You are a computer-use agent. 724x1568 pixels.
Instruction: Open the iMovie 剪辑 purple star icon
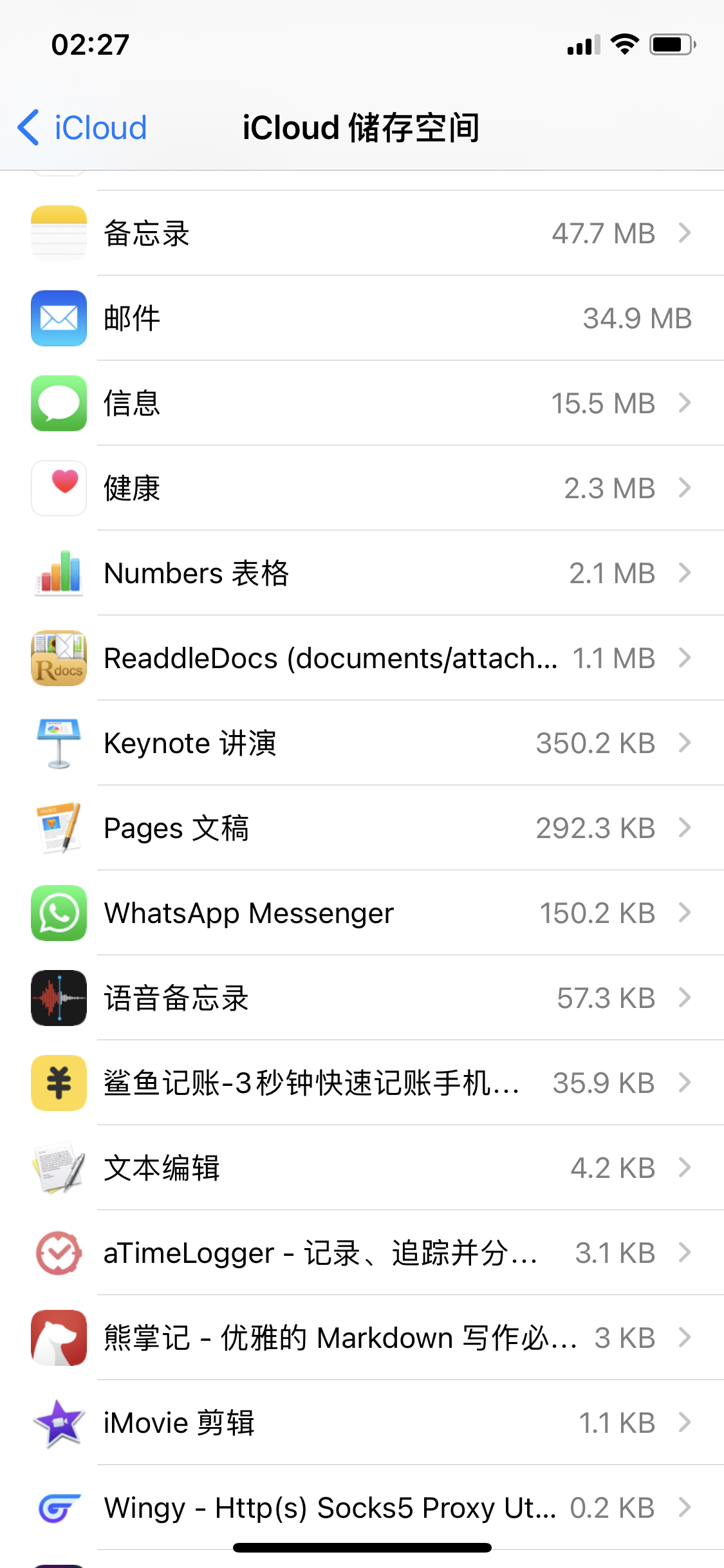[58, 1423]
